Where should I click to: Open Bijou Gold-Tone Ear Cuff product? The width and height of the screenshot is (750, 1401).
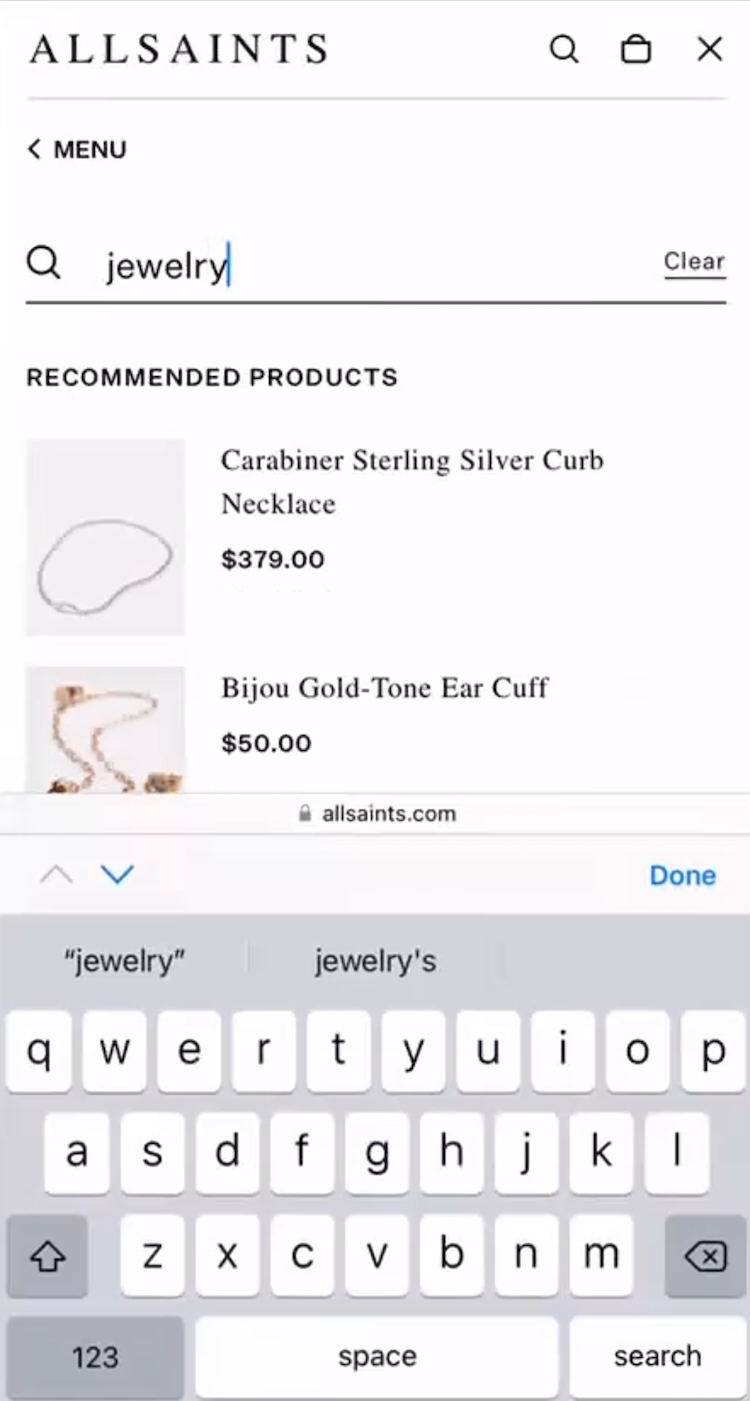coord(385,688)
